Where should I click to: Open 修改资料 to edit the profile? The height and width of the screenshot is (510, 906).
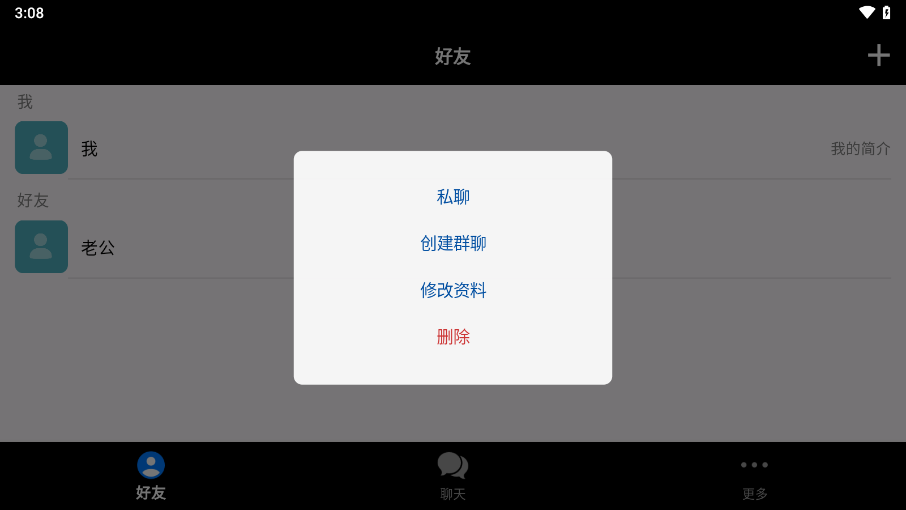point(453,290)
